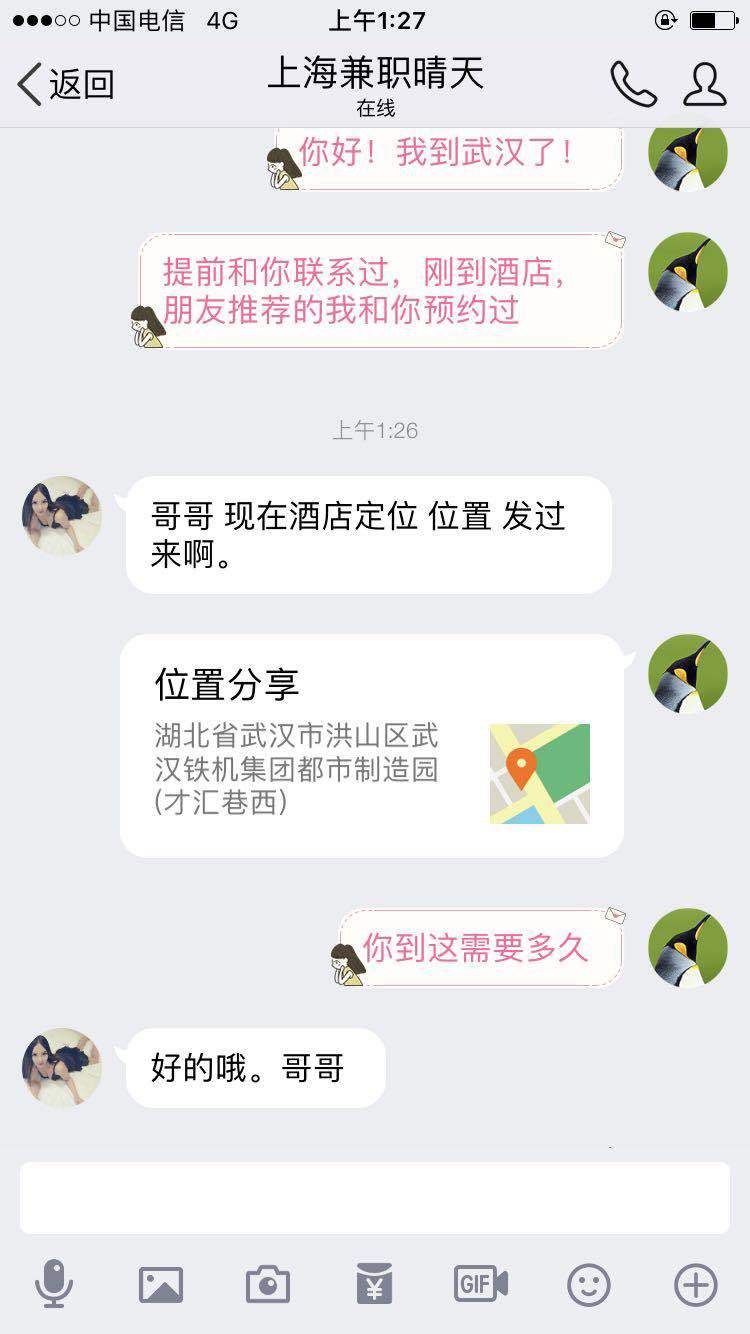Screen dimensions: 750x1334
Task: Open the 位置分享 location card
Action: pyautogui.click(x=372, y=746)
